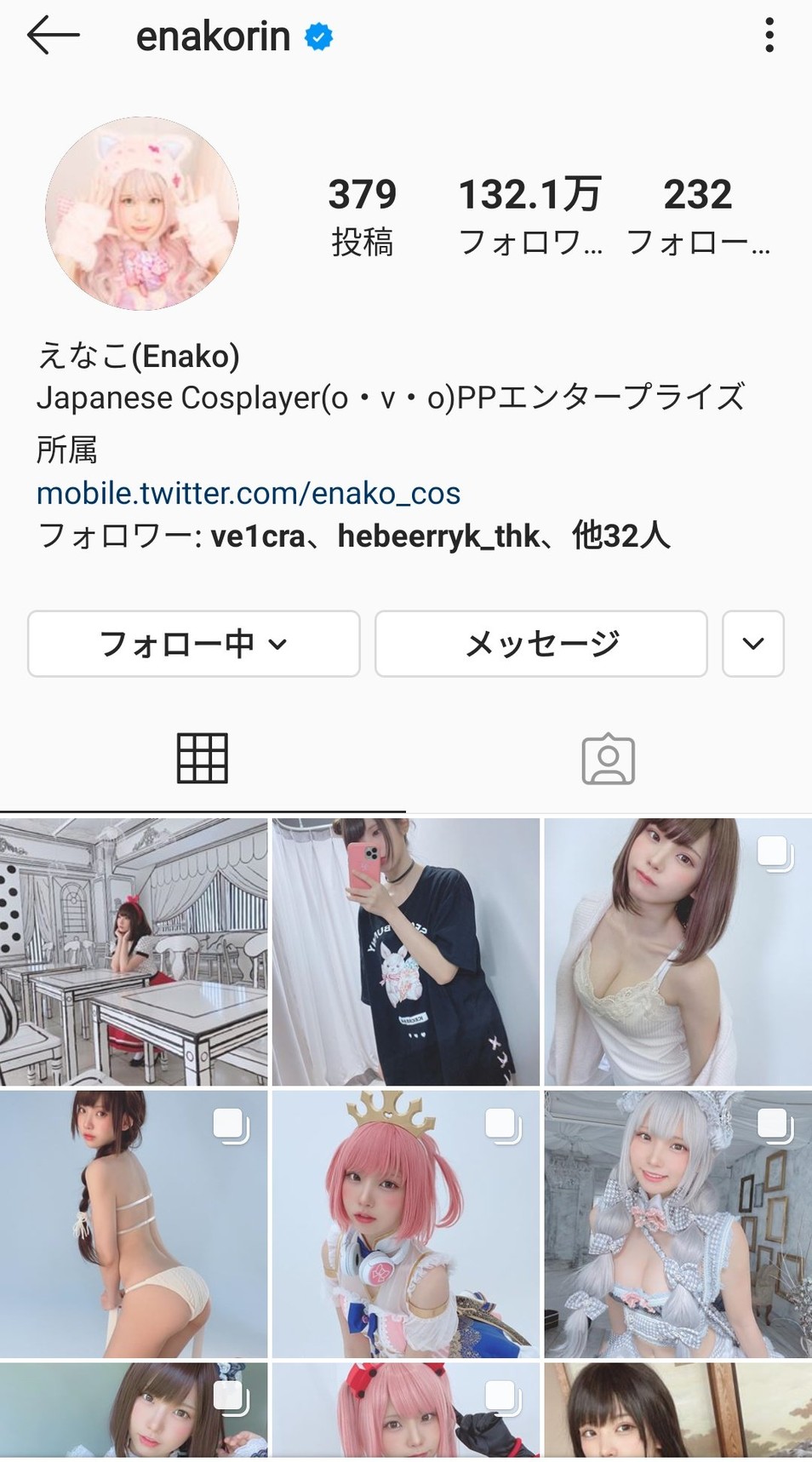Open the mobile.twitter.com/enako_cos link

tap(249, 493)
